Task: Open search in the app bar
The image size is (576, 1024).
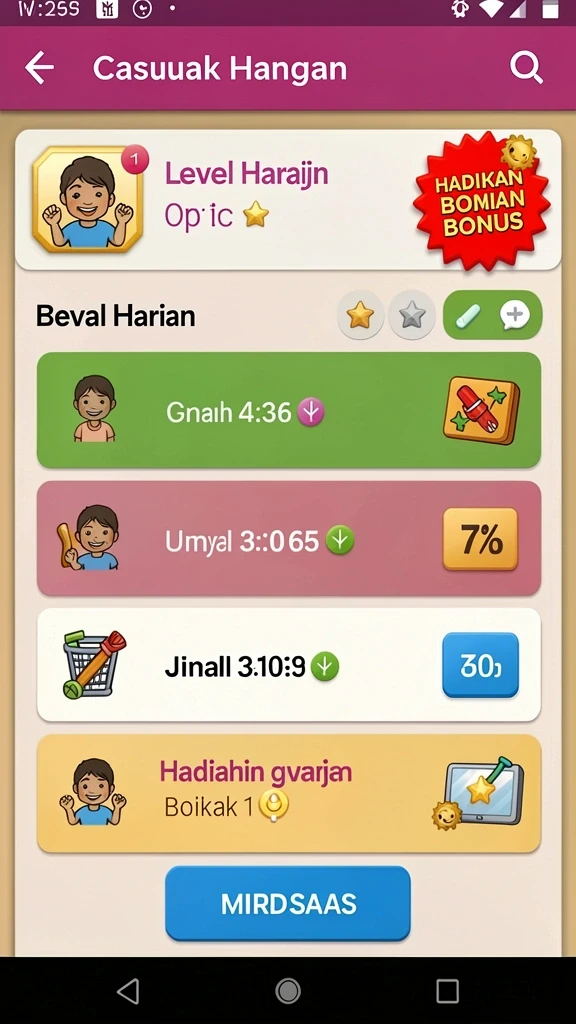Action: [x=526, y=68]
